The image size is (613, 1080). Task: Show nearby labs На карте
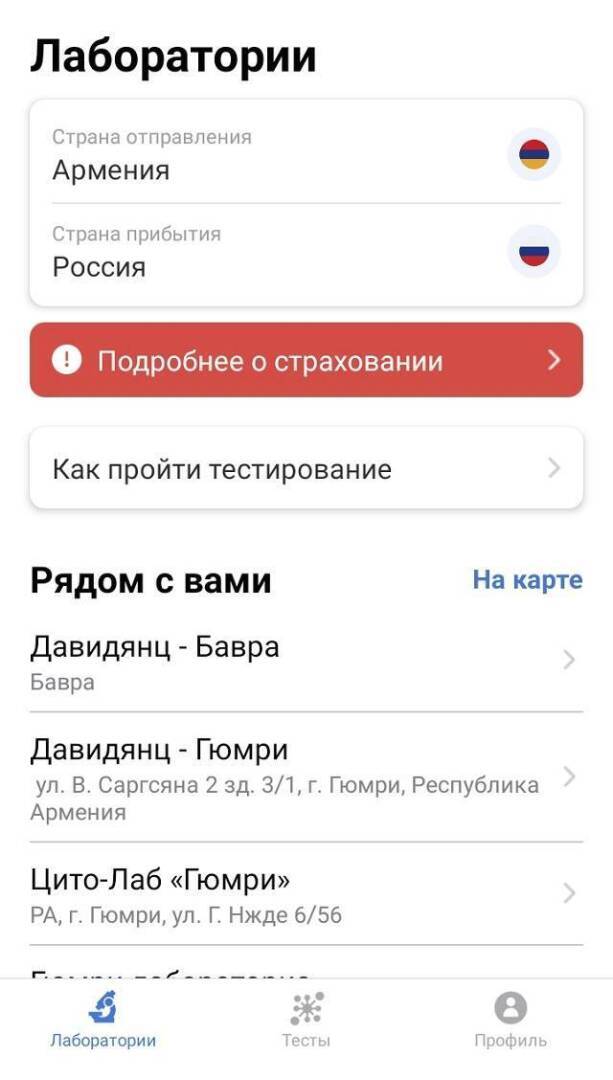click(x=527, y=580)
